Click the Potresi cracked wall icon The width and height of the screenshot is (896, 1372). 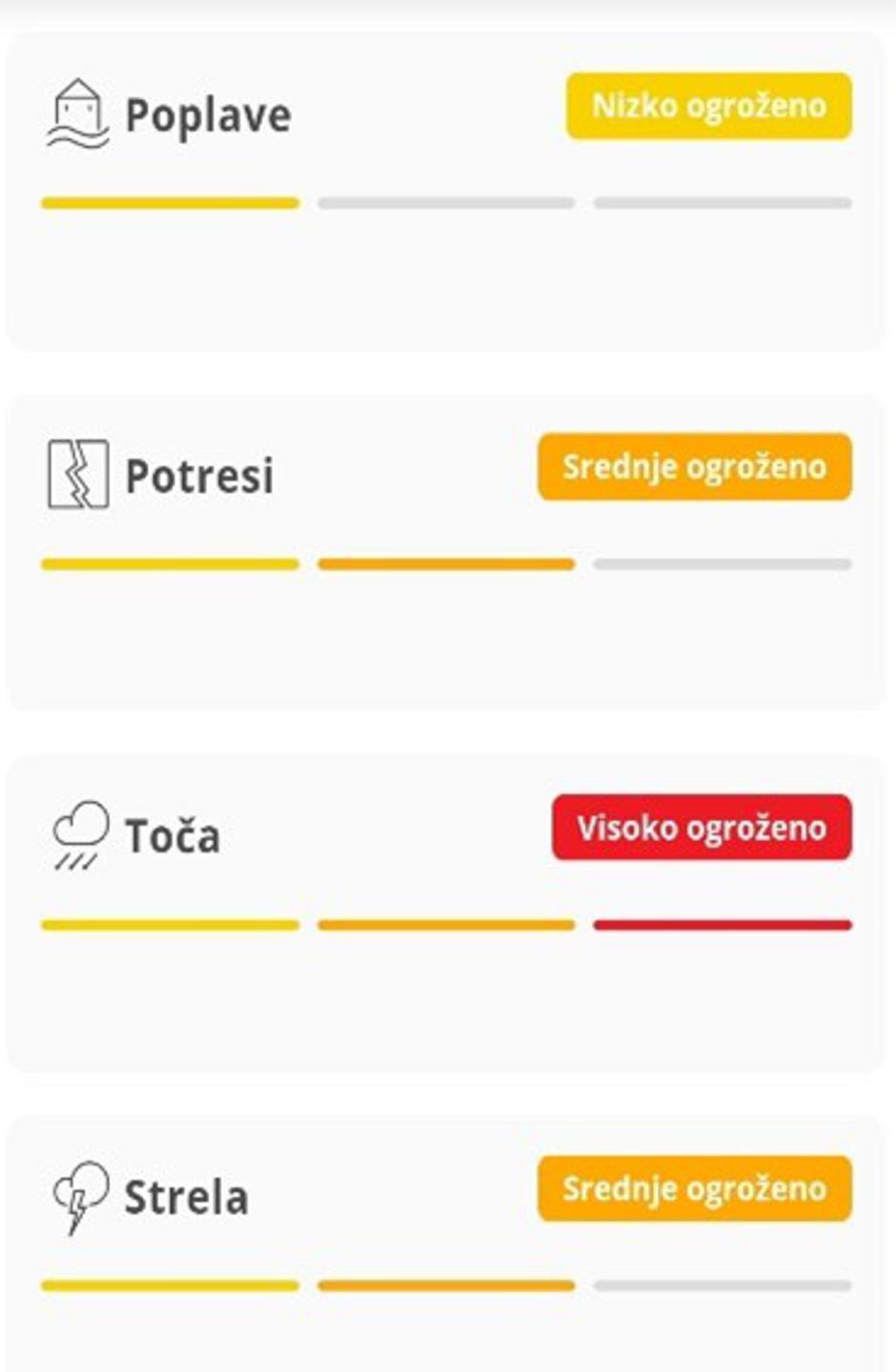[x=79, y=473]
